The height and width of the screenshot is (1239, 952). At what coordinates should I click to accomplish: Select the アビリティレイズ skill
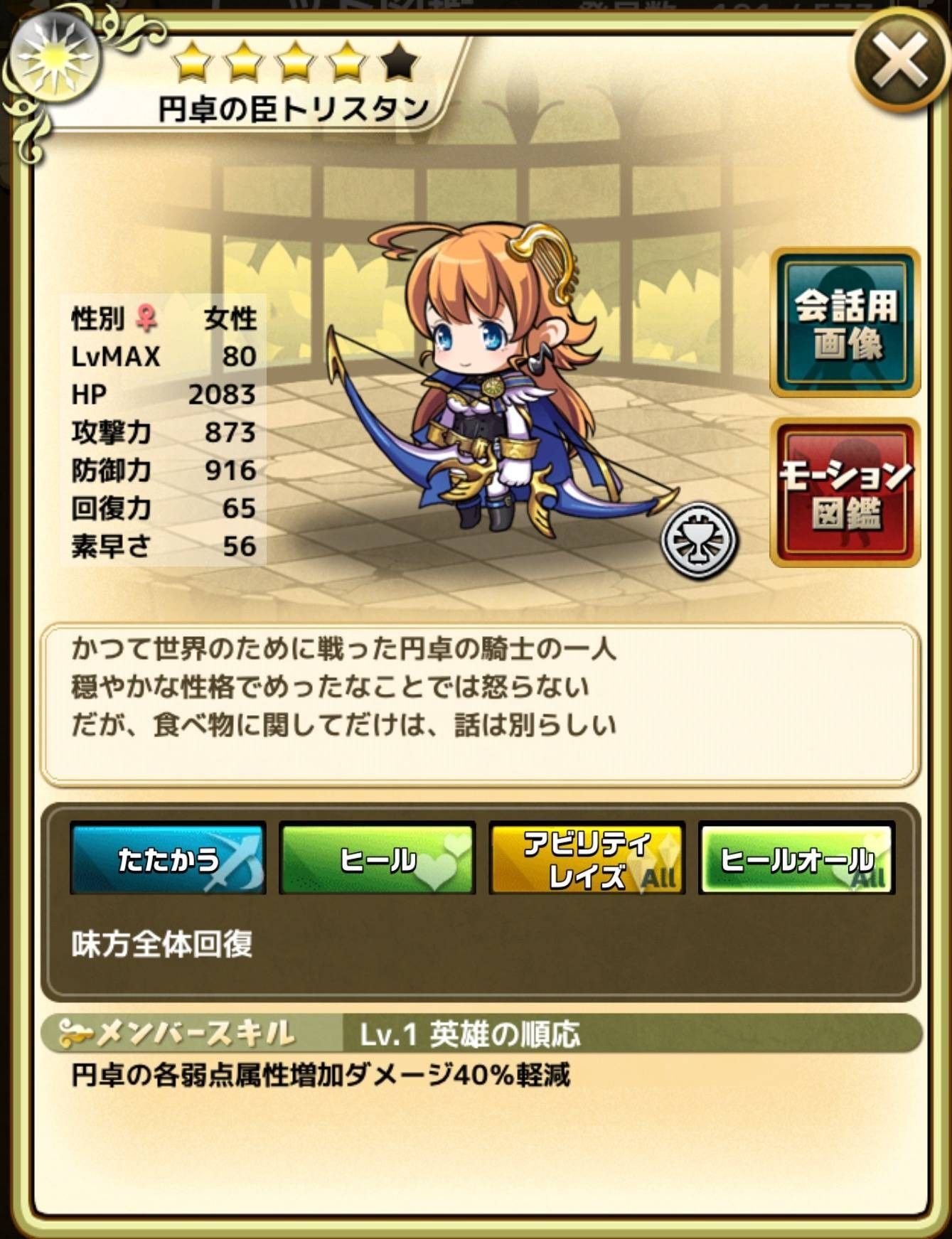[x=587, y=858]
